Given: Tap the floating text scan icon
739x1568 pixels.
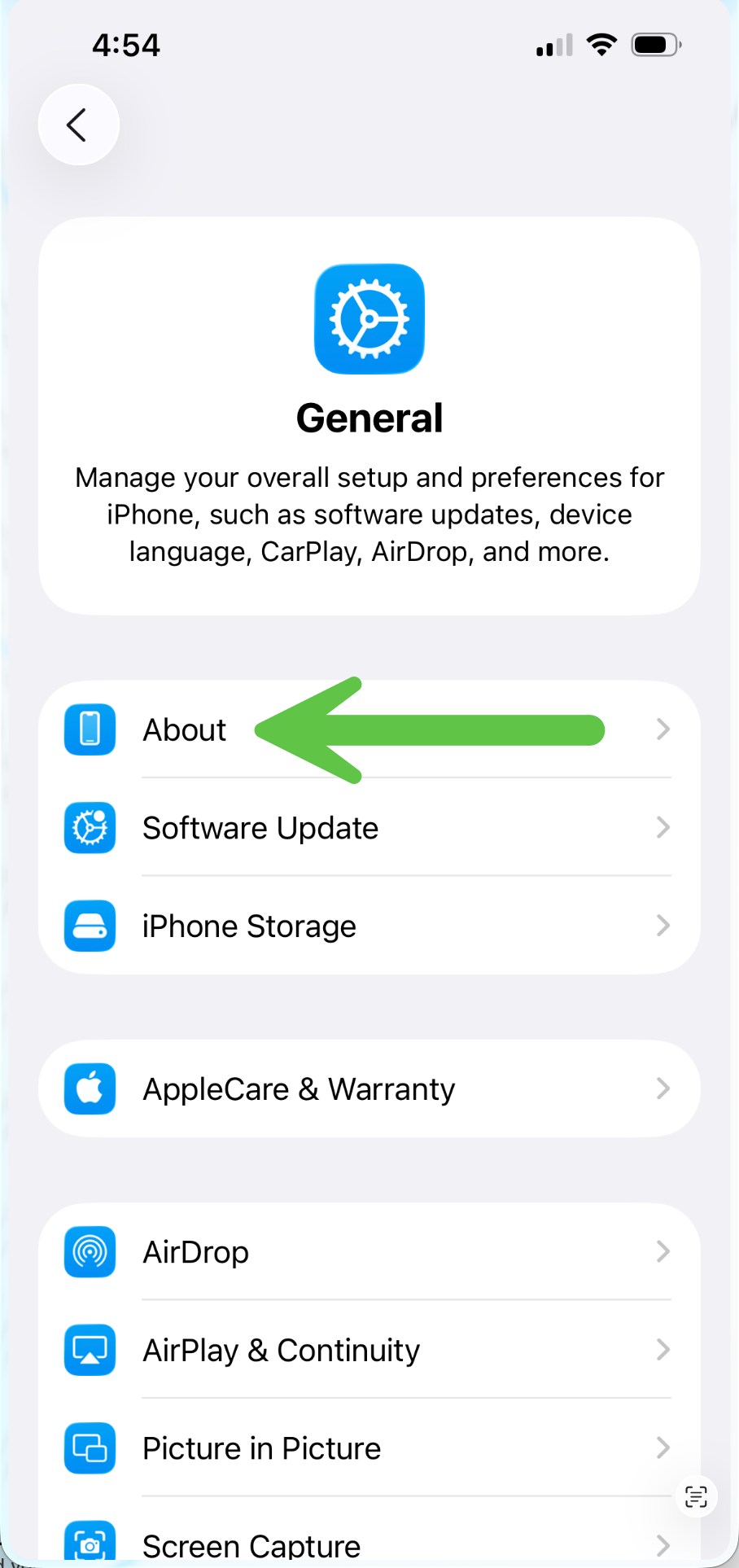Looking at the screenshot, I should [x=696, y=1496].
